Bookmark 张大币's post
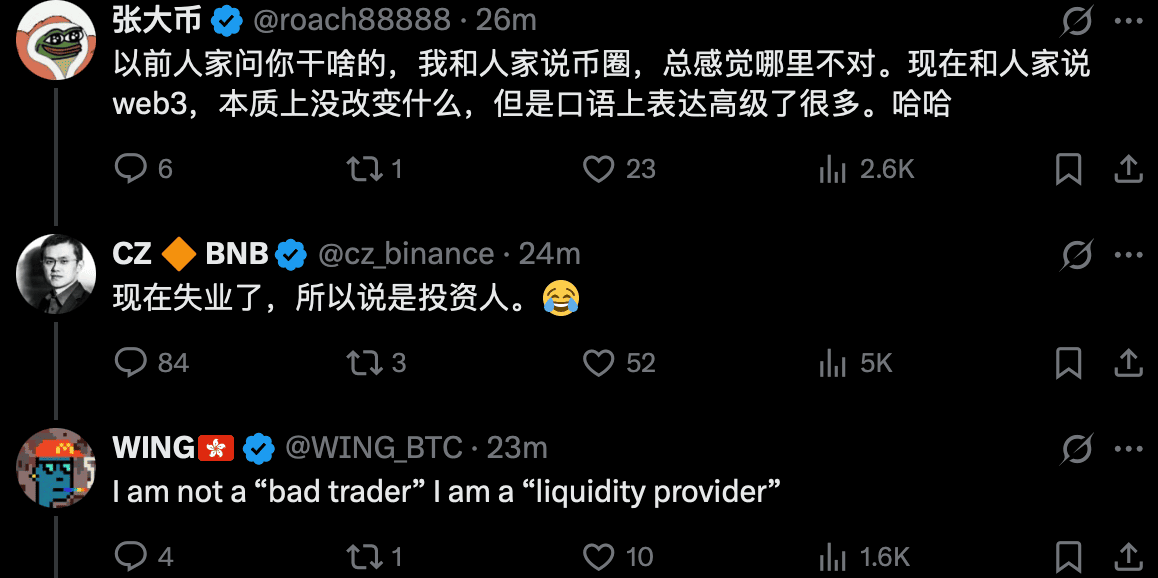 (x=1068, y=169)
